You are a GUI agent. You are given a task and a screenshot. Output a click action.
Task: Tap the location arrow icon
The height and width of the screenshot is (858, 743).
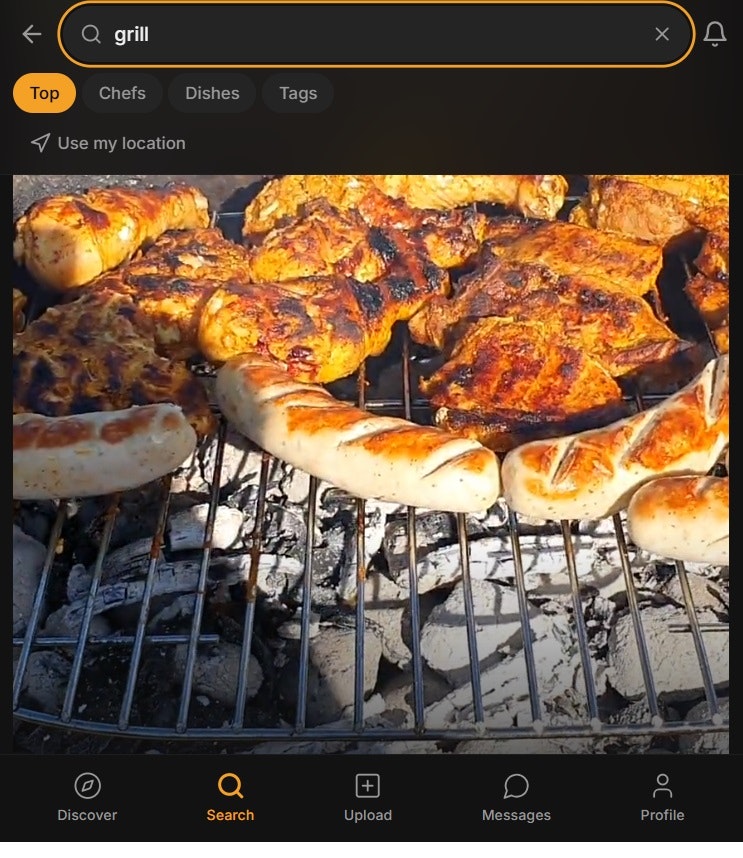click(39, 143)
